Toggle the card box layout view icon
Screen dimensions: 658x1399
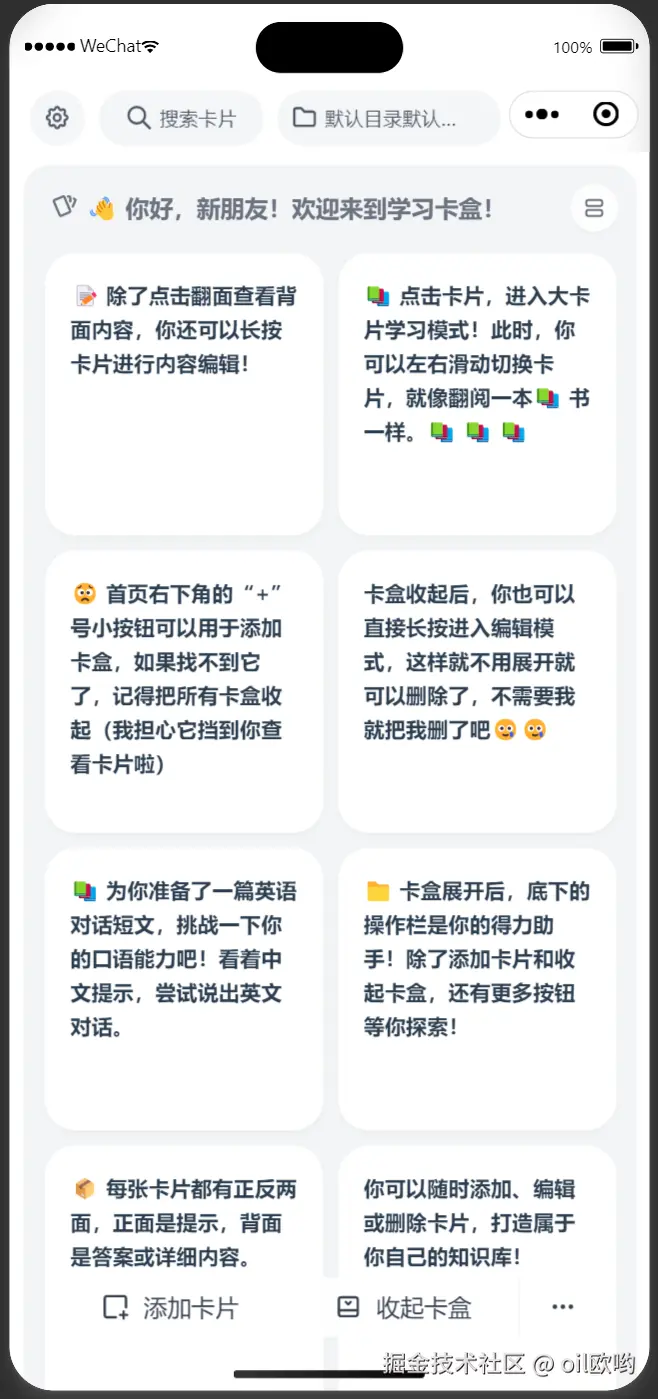(594, 208)
